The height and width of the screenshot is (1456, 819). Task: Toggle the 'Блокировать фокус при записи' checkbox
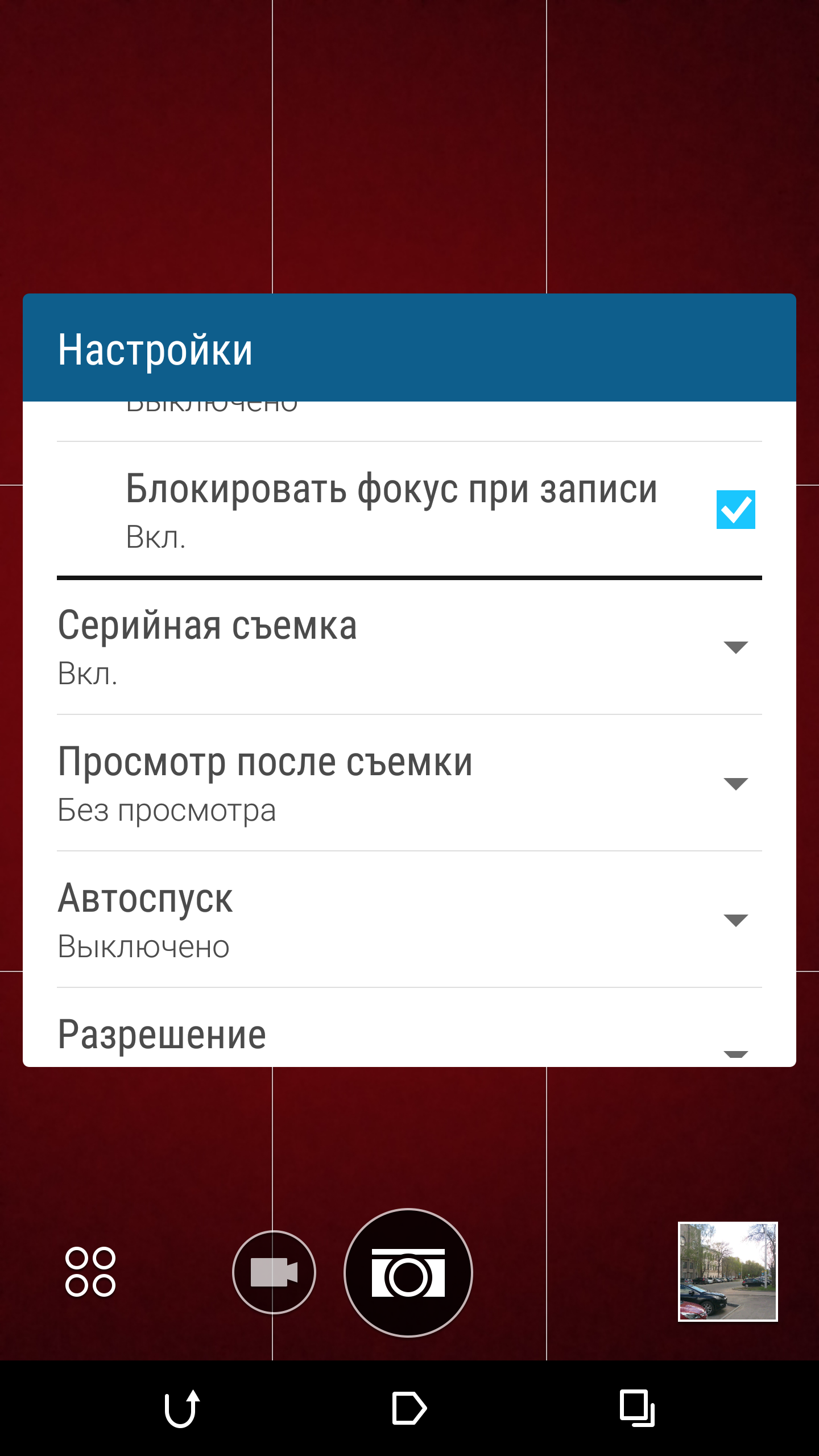[x=735, y=510]
